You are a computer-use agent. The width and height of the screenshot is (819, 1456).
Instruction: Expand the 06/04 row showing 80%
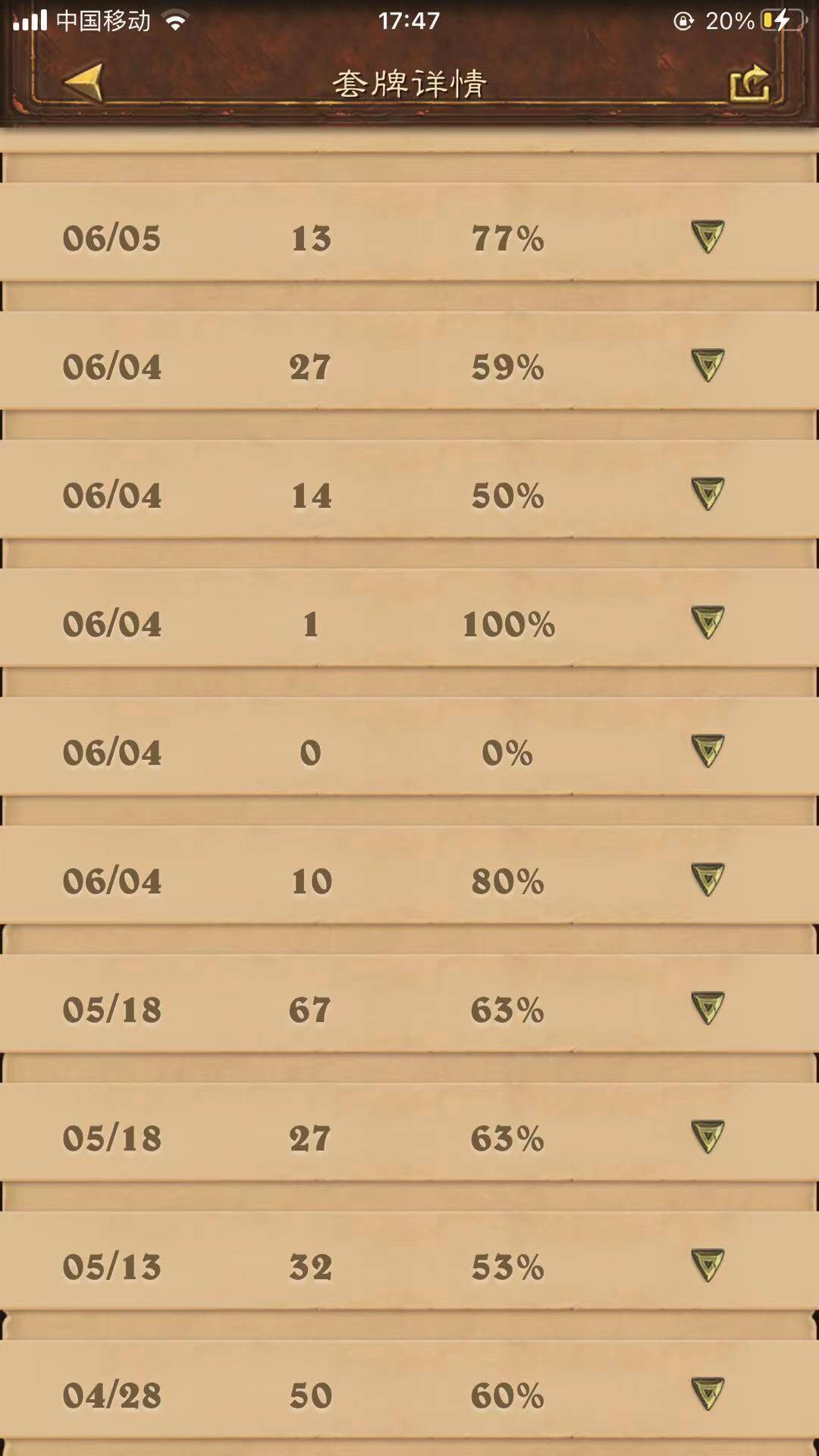click(x=708, y=880)
